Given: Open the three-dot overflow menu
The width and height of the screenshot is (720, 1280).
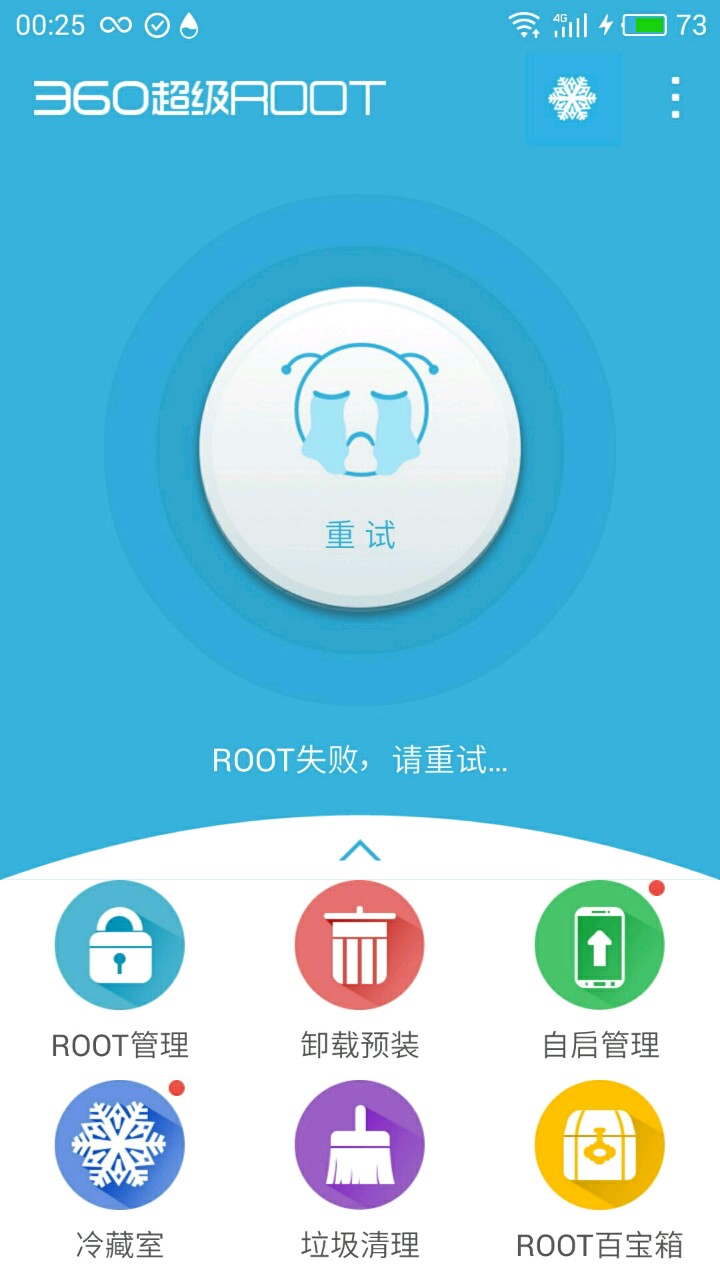Looking at the screenshot, I should point(676,98).
